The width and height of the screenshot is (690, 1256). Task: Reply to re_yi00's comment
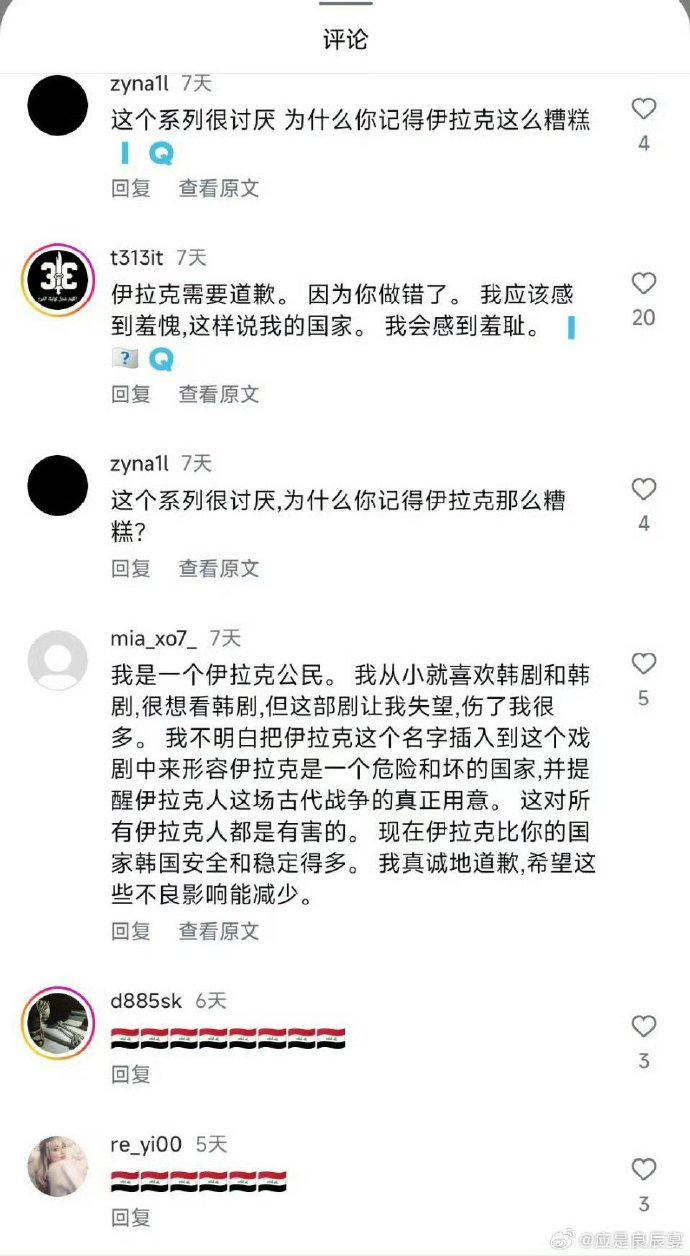(x=131, y=1217)
